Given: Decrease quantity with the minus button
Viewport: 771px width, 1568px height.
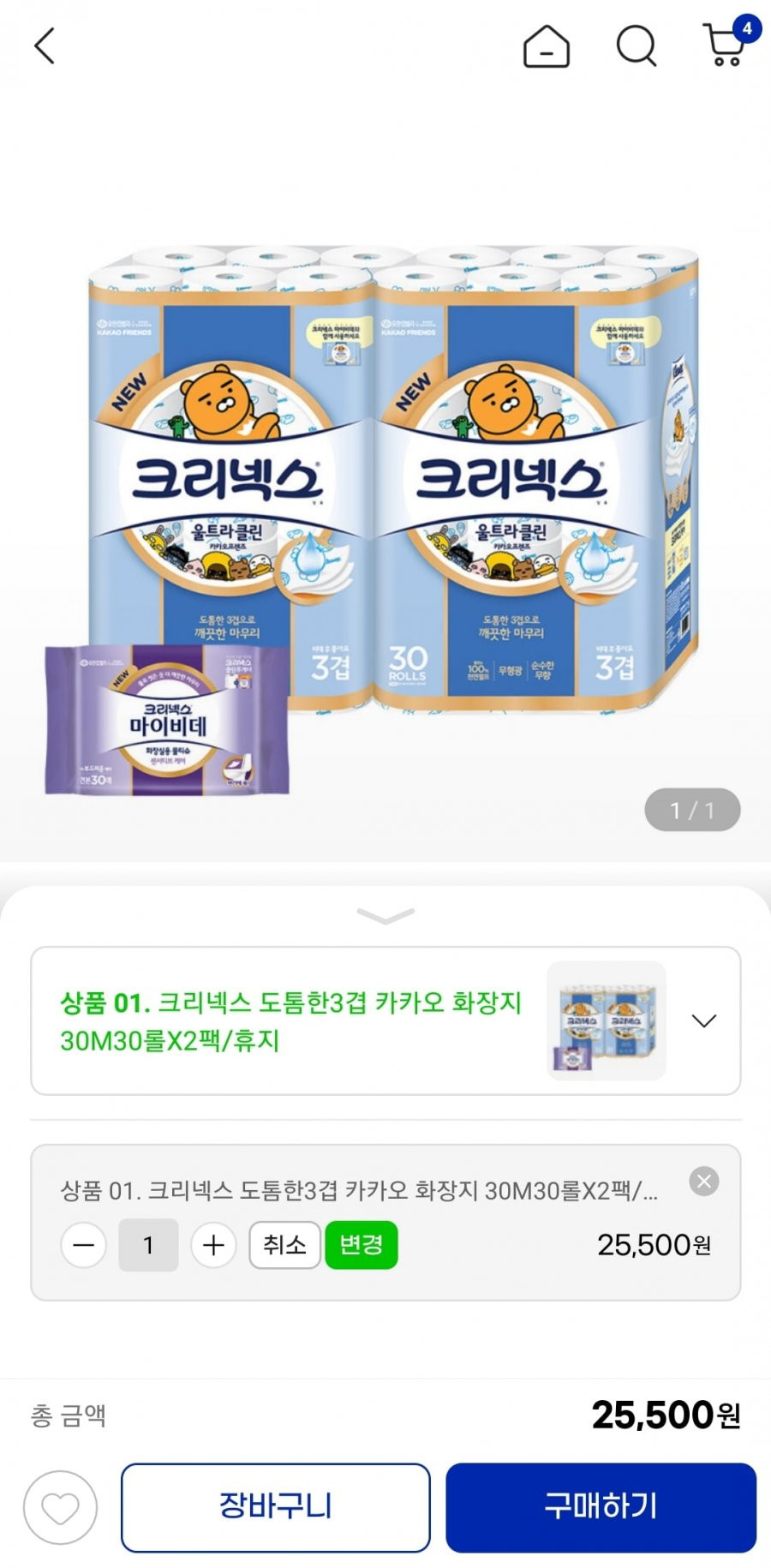Looking at the screenshot, I should (x=84, y=1245).
